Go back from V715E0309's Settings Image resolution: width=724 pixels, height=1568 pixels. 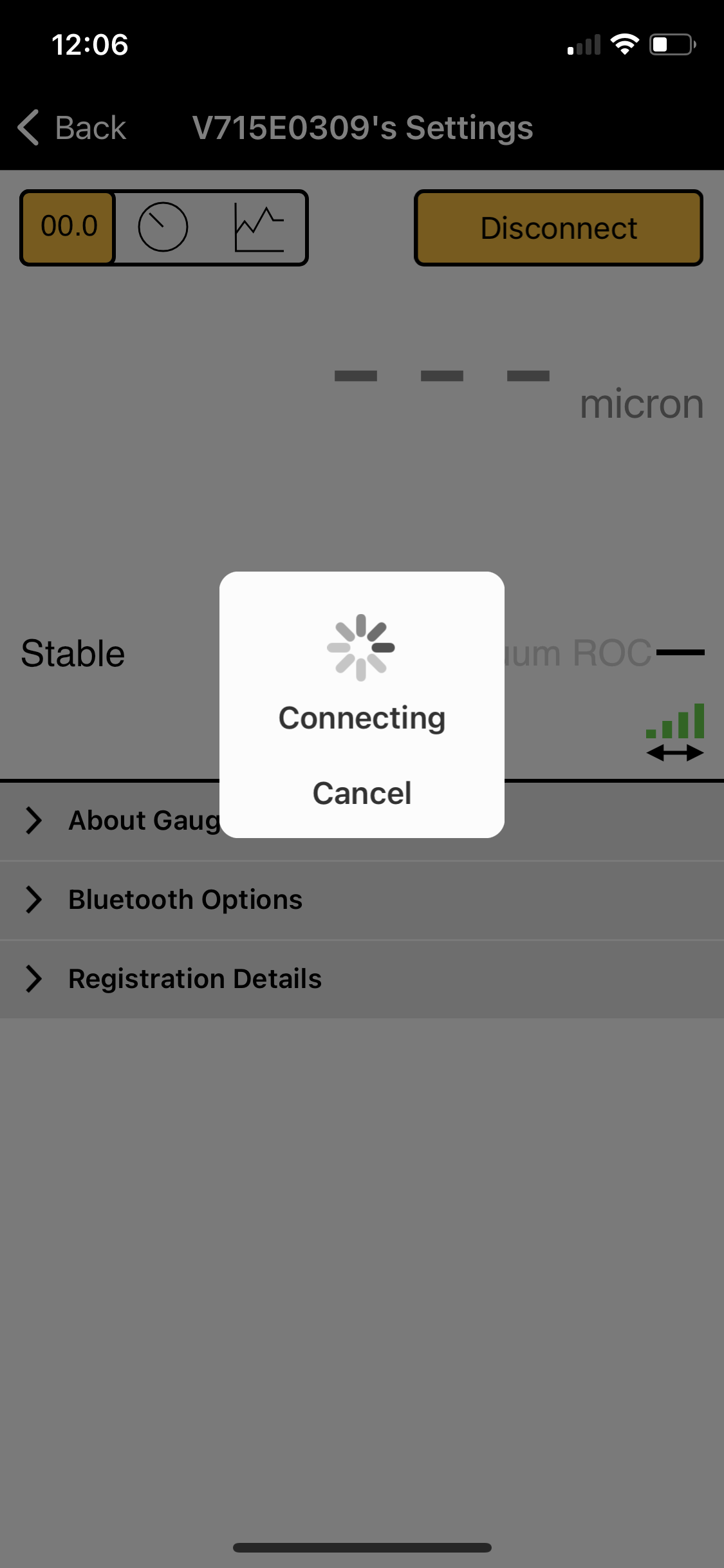(x=72, y=127)
